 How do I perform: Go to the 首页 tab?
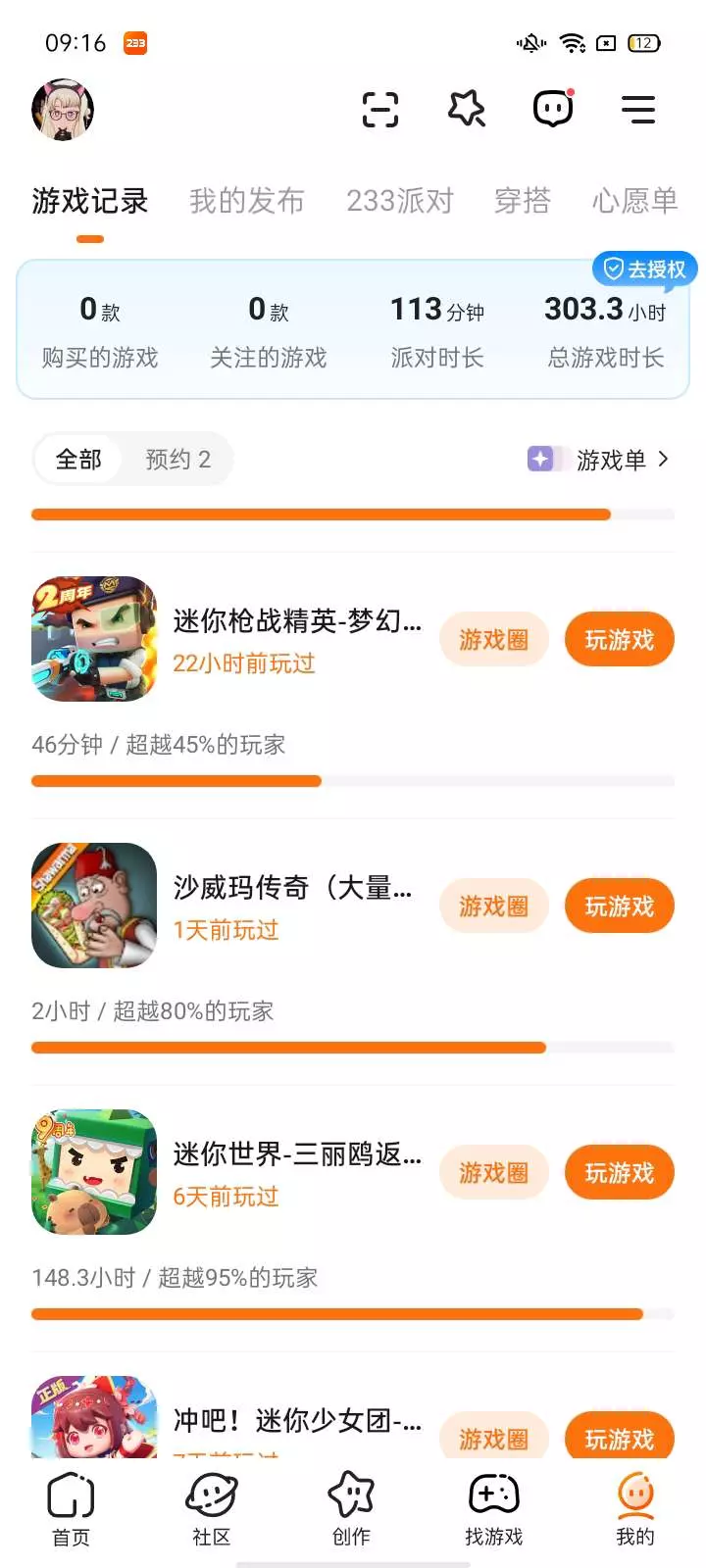tap(71, 1509)
